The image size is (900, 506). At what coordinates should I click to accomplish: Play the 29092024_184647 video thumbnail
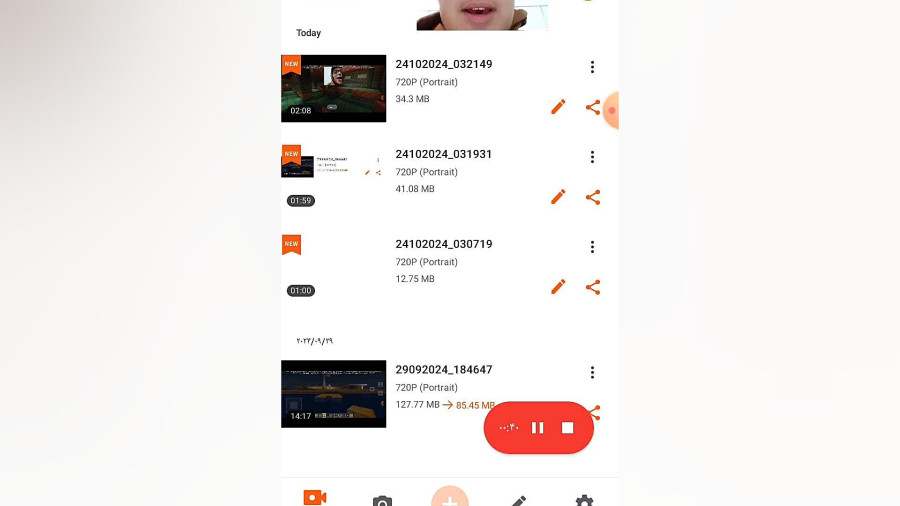click(x=333, y=393)
